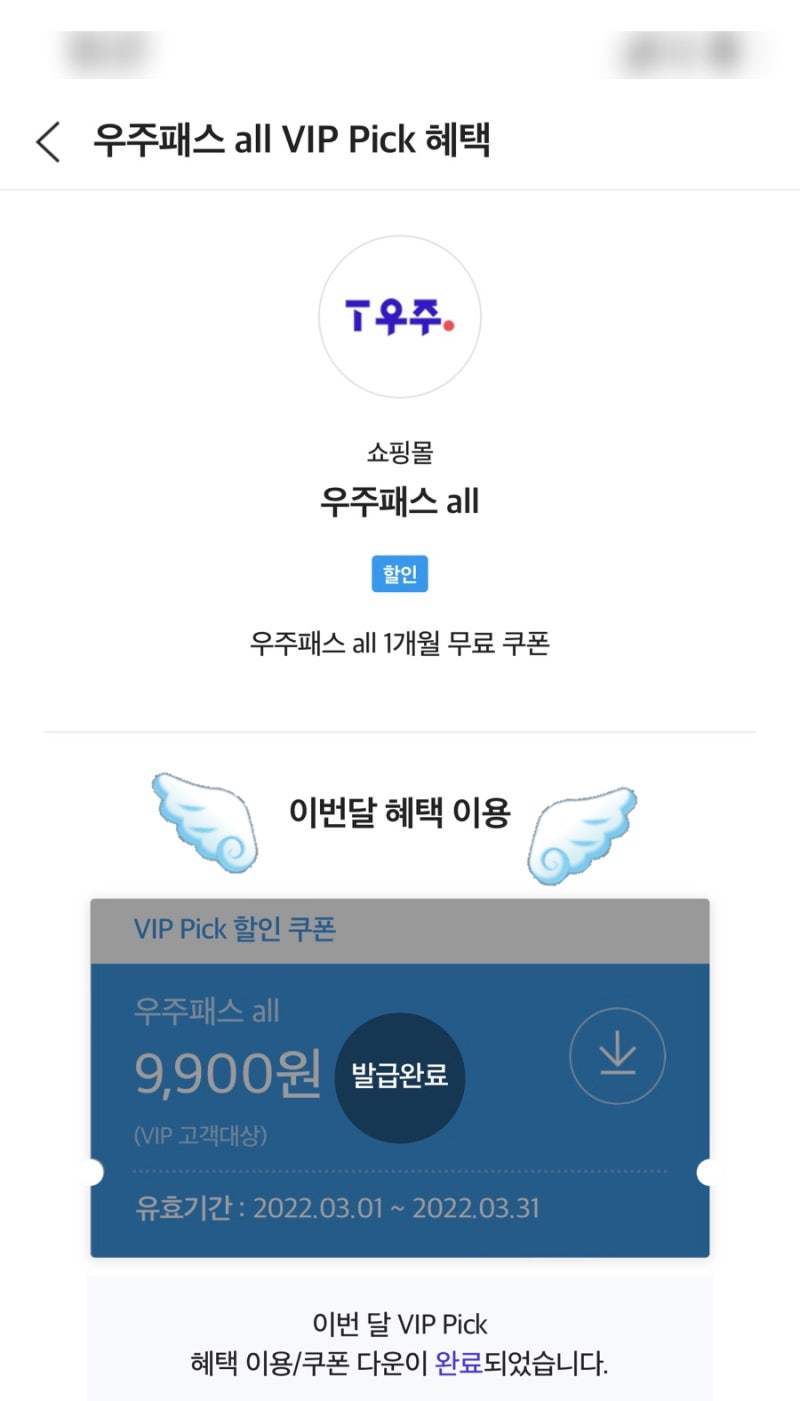Tap the VIP Pick 할인 쿠폰 header bar
Screen dimensions: 800x1401
point(400,930)
